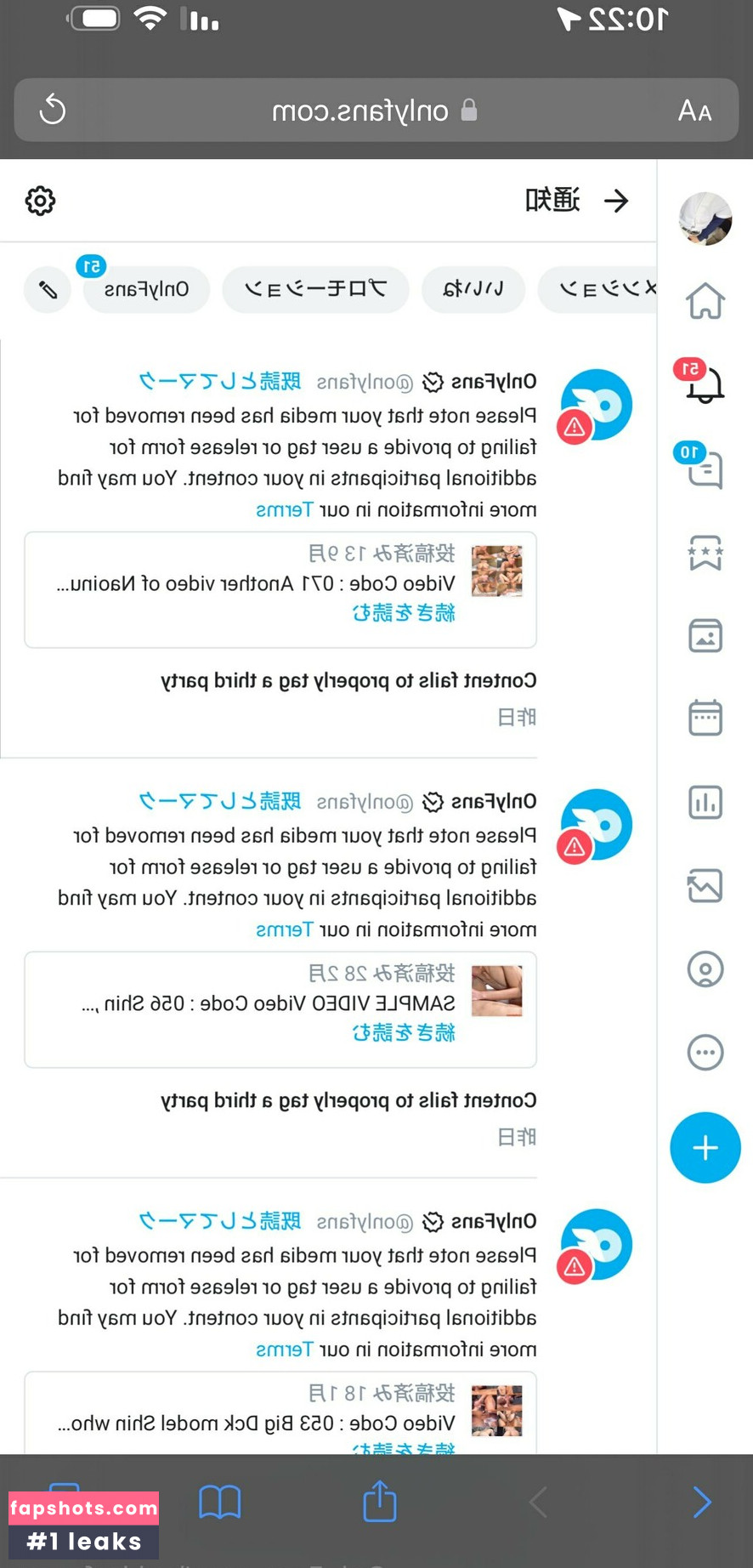Screen dimensions: 753x1568
Task: Filter notifications by いいね
Action: tap(473, 289)
